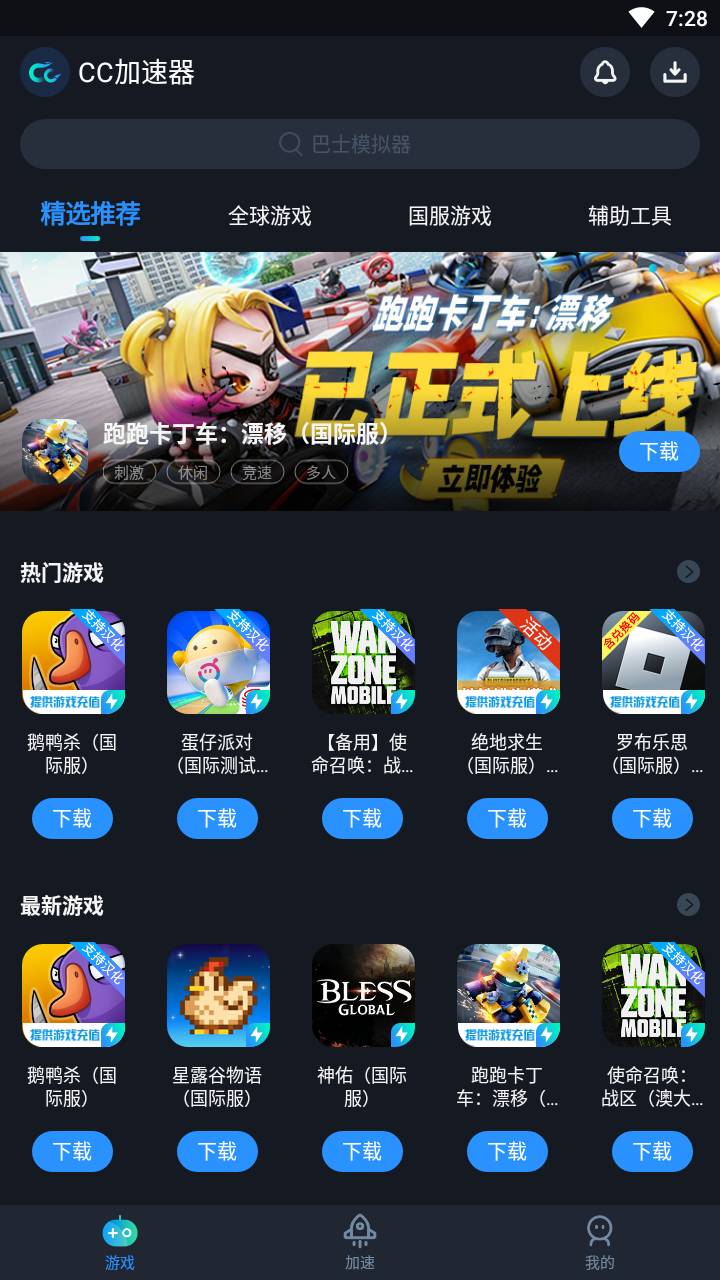
Task: Expand the 最新游戏 section arrow
Action: (688, 904)
